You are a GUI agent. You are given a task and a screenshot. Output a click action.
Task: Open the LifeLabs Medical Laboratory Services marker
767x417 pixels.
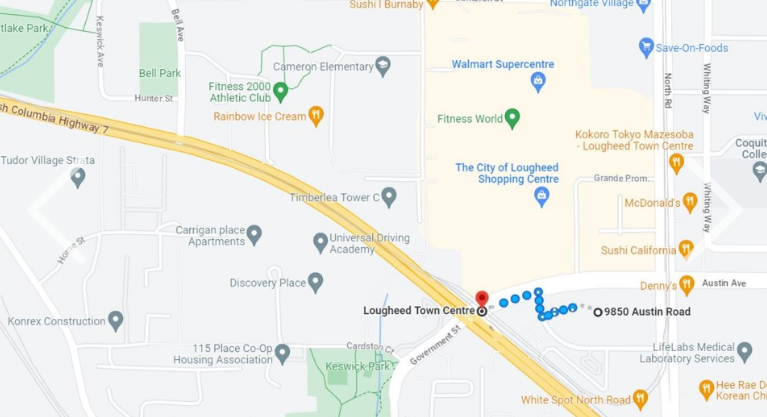pos(745,351)
